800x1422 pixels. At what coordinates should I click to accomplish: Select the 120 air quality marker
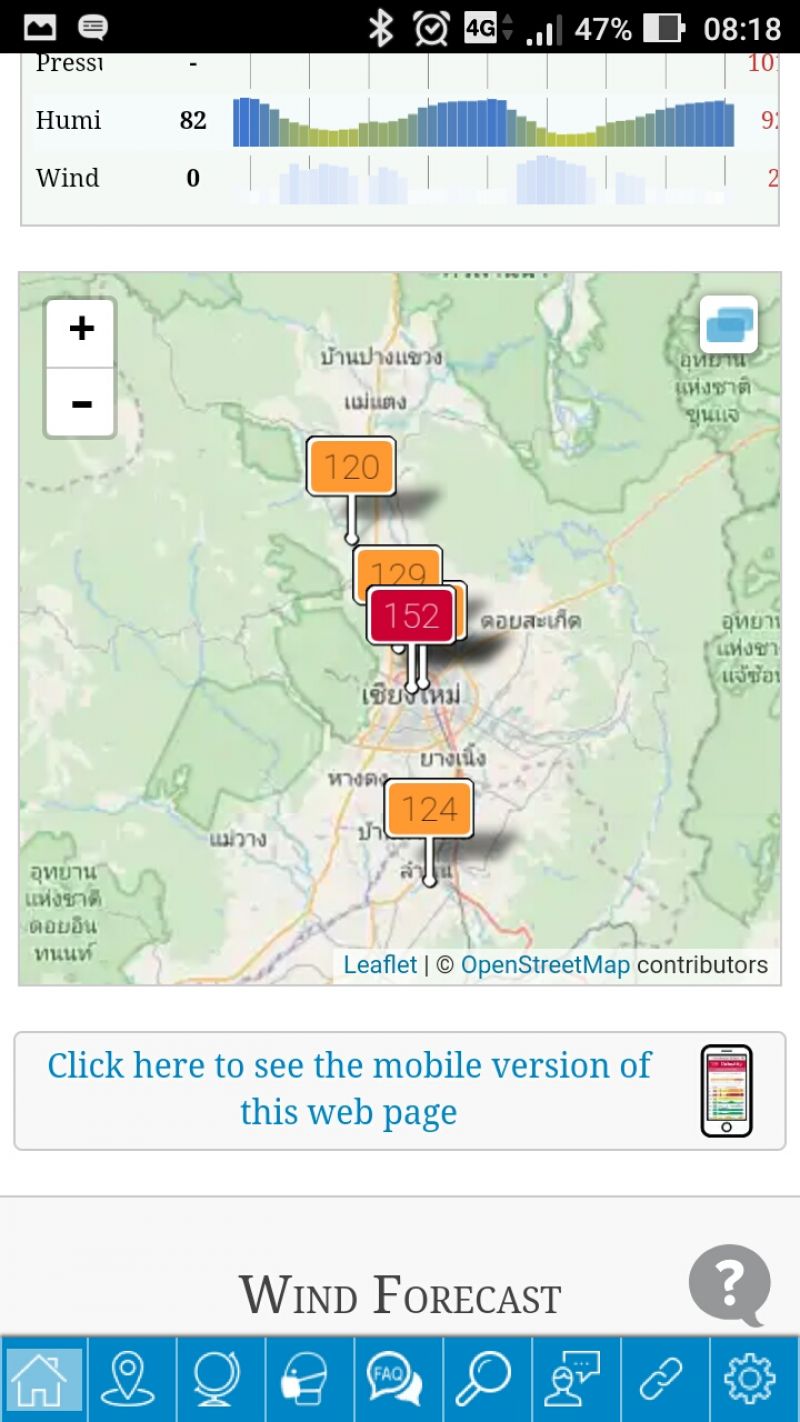coord(351,467)
